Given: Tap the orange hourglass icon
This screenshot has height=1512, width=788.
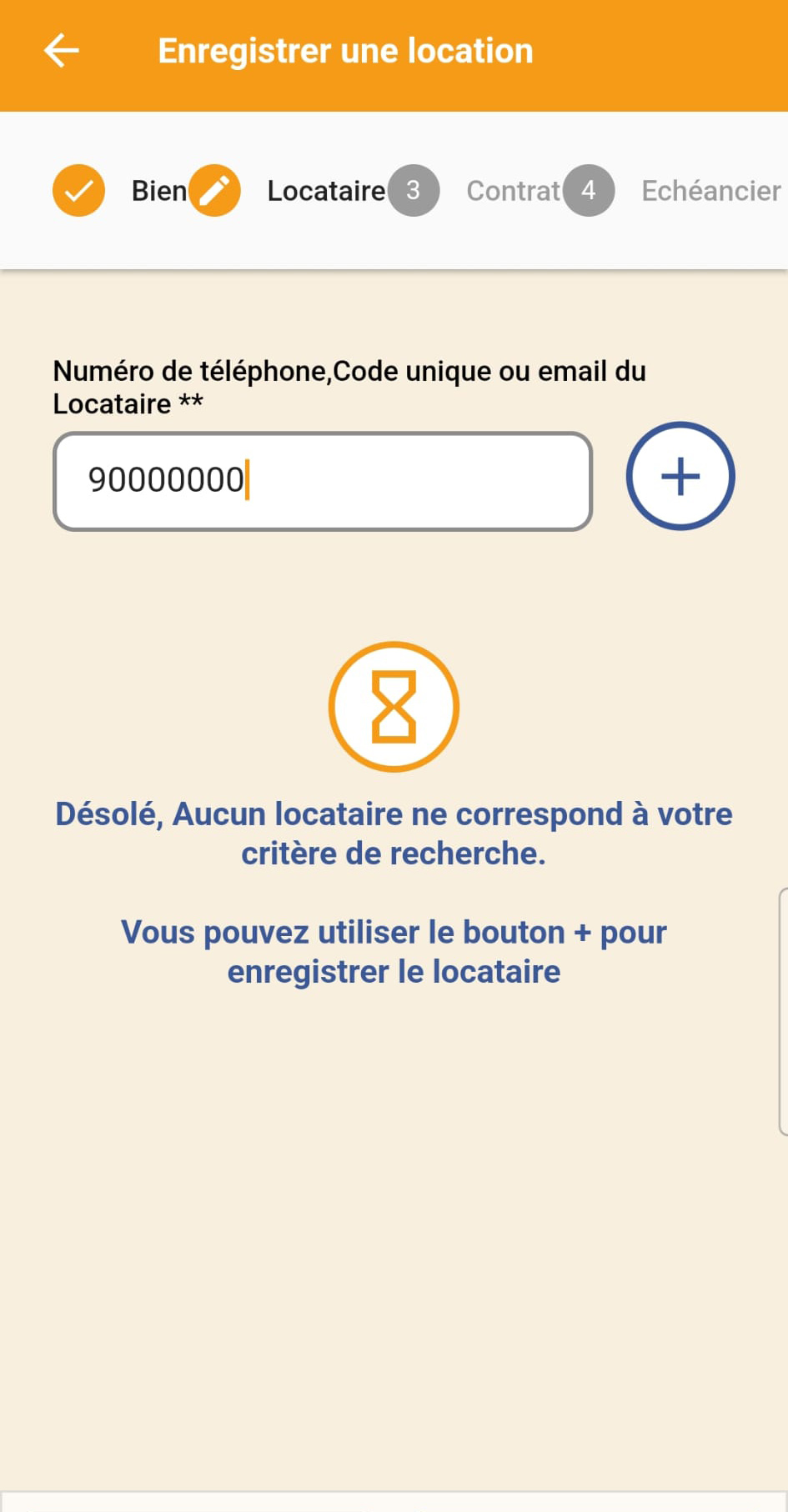Looking at the screenshot, I should point(393,706).
